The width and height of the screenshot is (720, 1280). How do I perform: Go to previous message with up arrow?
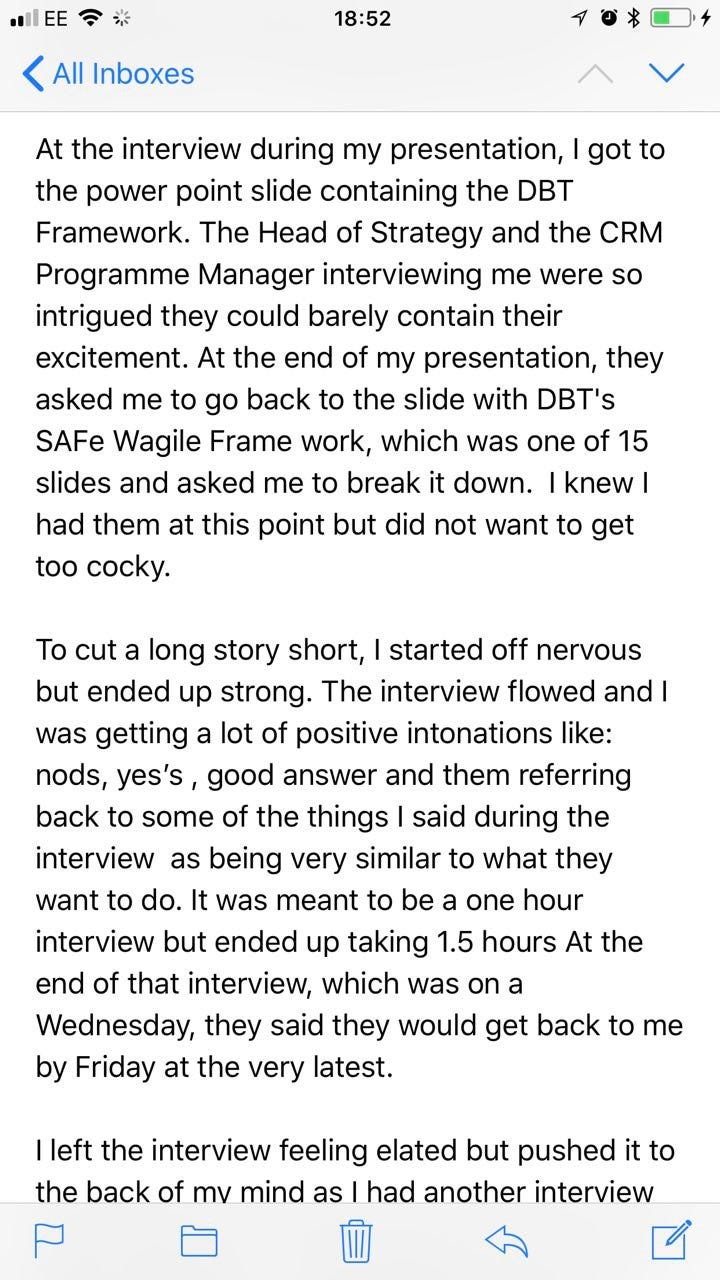595,74
